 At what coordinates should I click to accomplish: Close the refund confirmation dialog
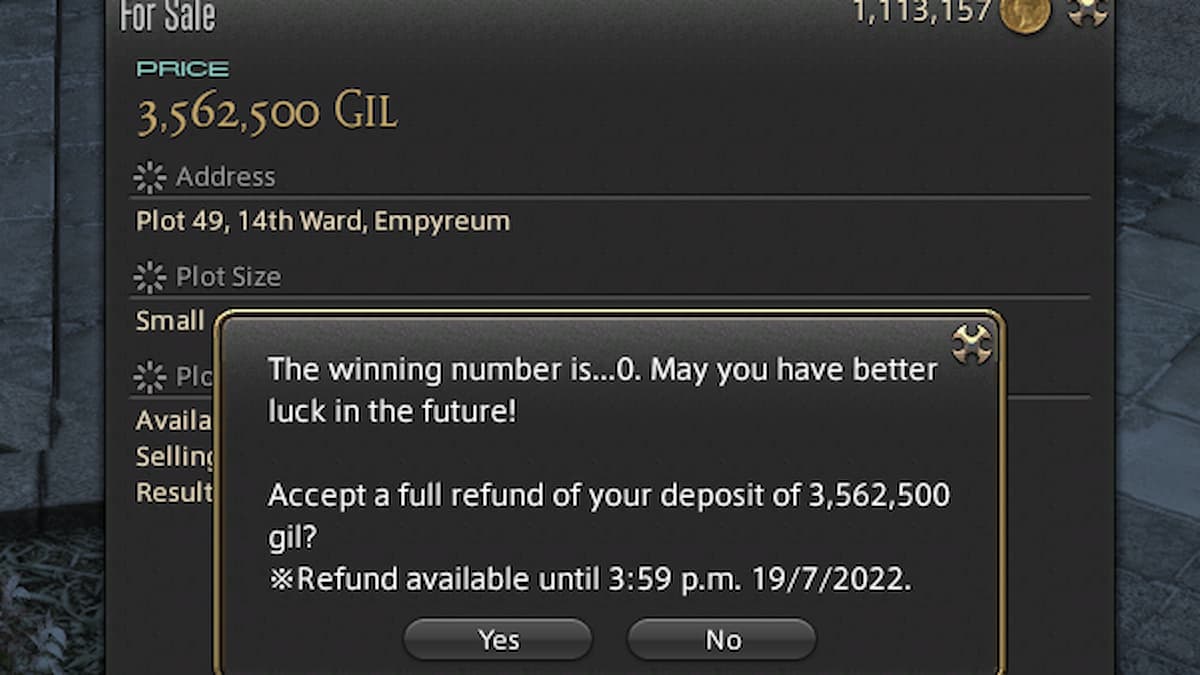click(971, 345)
